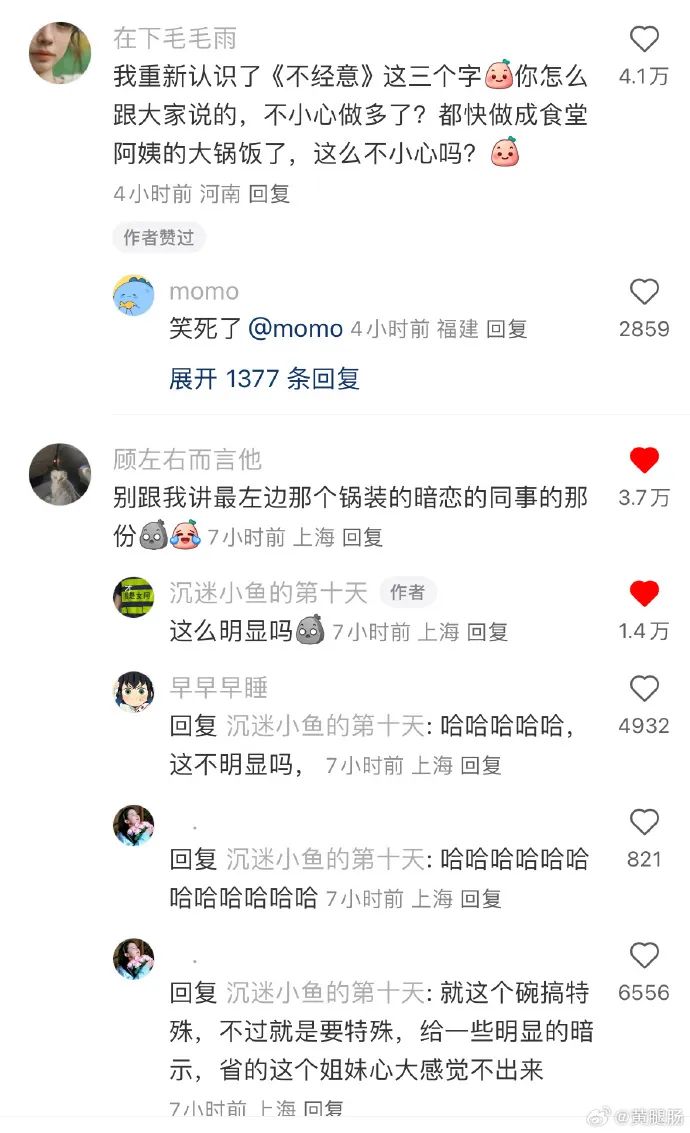690x1133 pixels.
Task: Unlike 顾左右而言他's comment
Action: tap(644, 460)
